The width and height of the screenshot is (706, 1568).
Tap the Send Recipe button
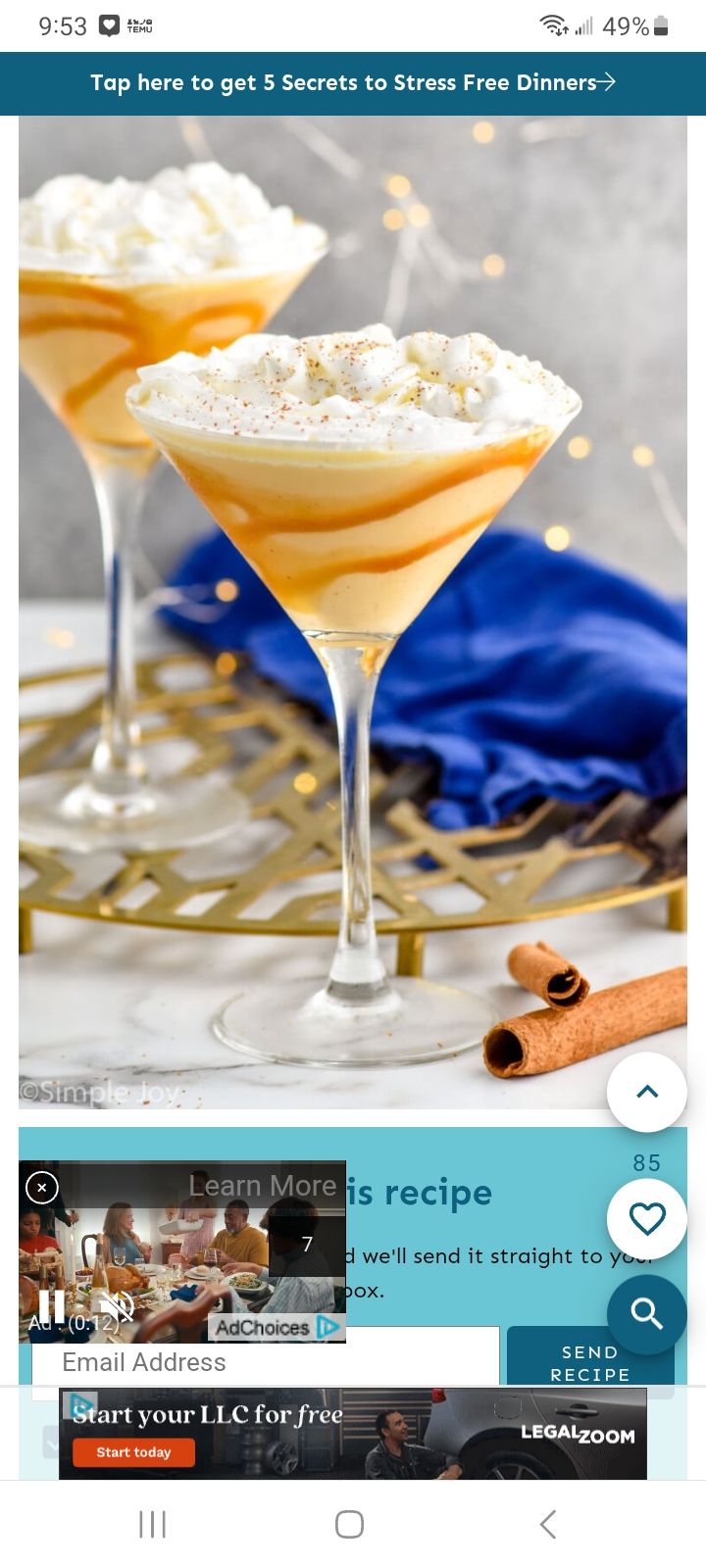click(x=589, y=1362)
